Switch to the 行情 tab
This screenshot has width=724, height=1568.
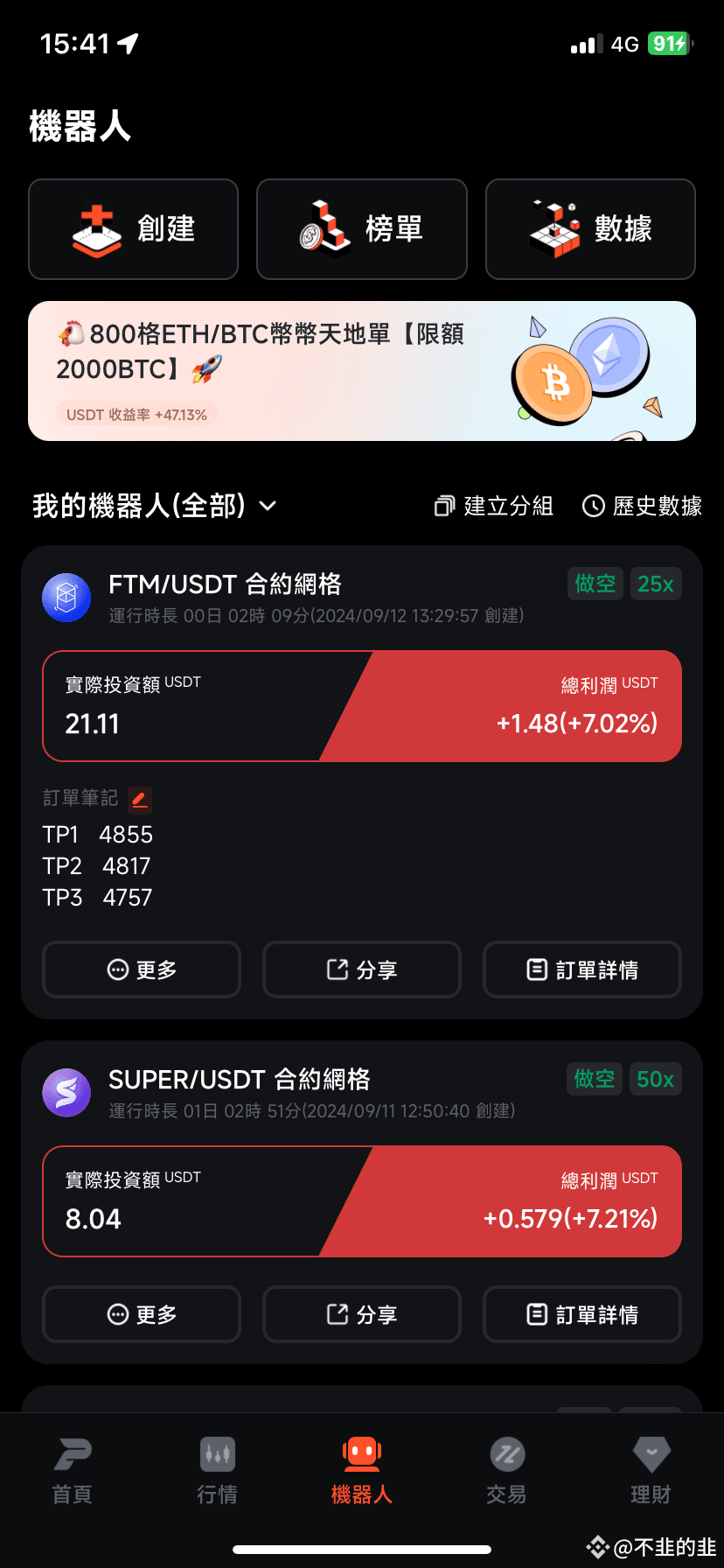coord(217,1470)
